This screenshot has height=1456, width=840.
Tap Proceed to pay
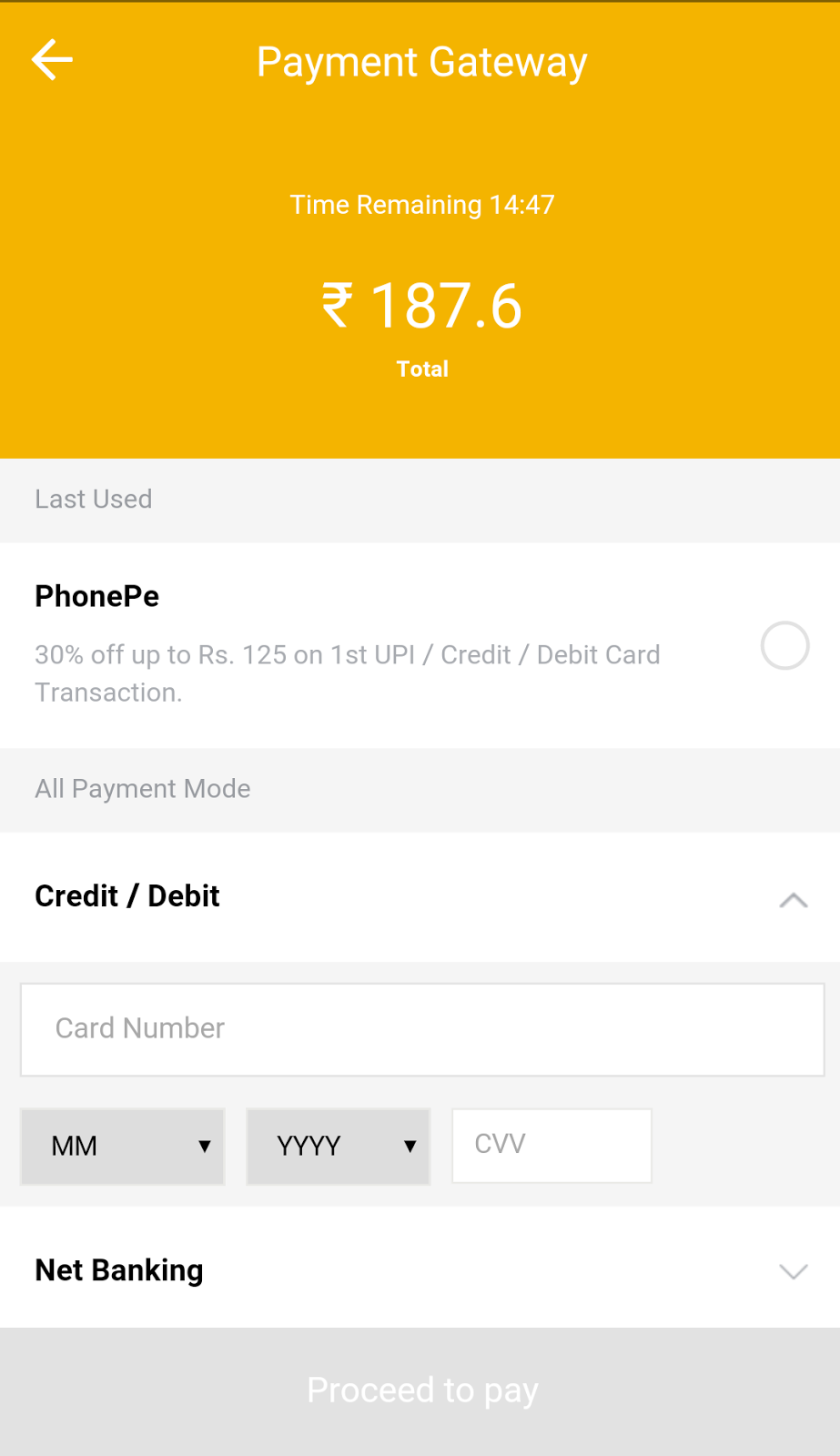420,1390
